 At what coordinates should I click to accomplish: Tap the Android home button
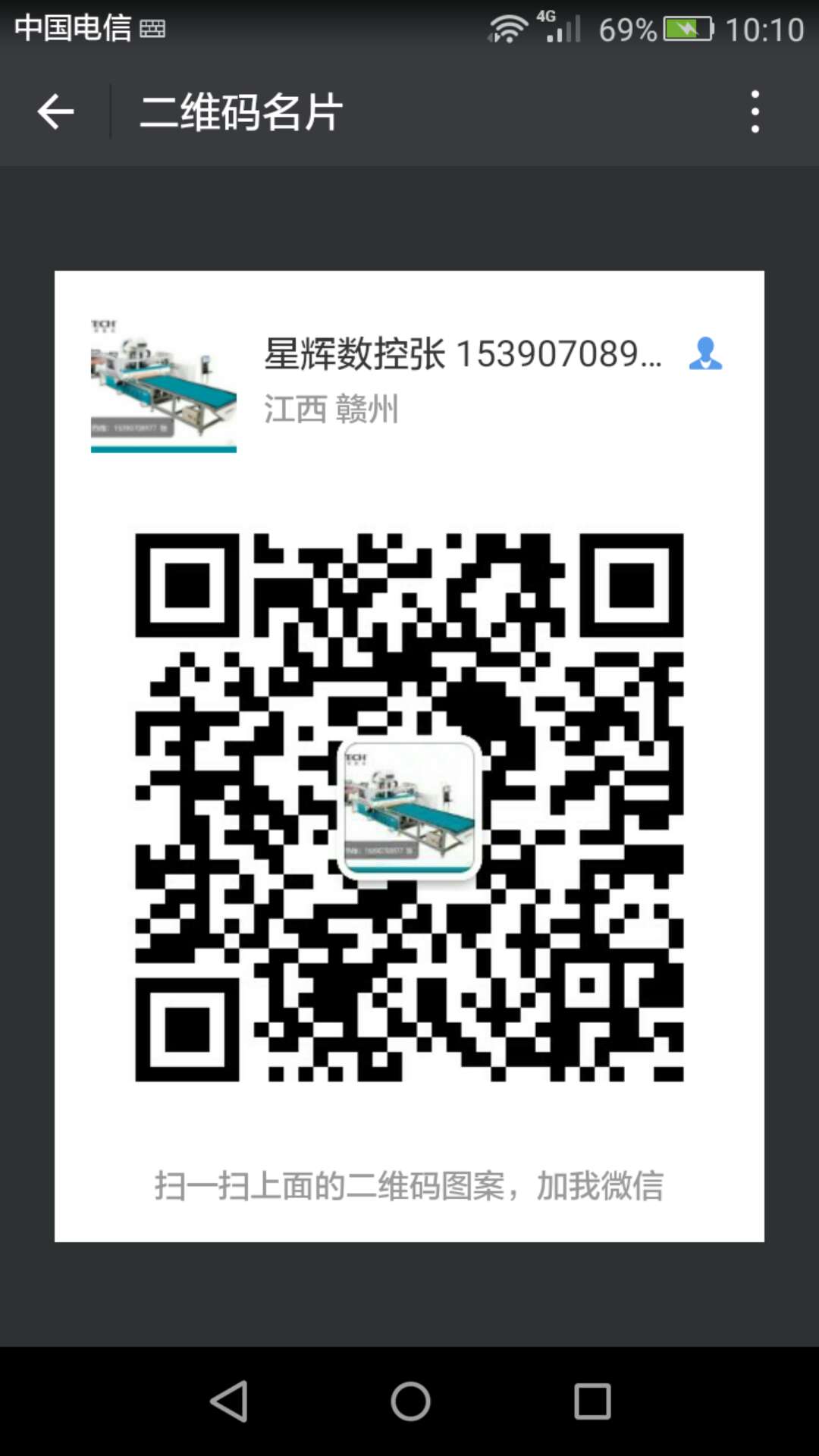point(410,1401)
